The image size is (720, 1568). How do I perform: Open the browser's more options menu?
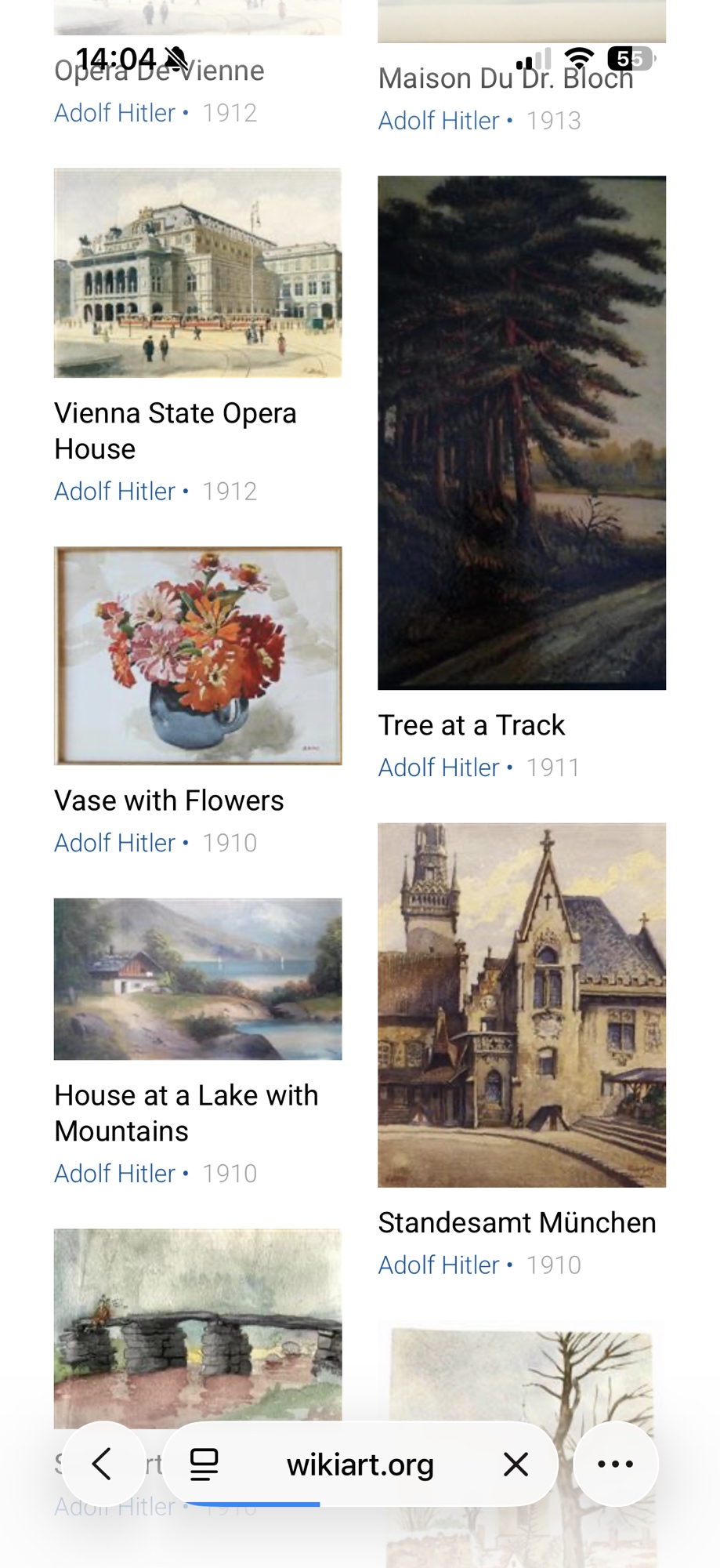(x=615, y=1464)
